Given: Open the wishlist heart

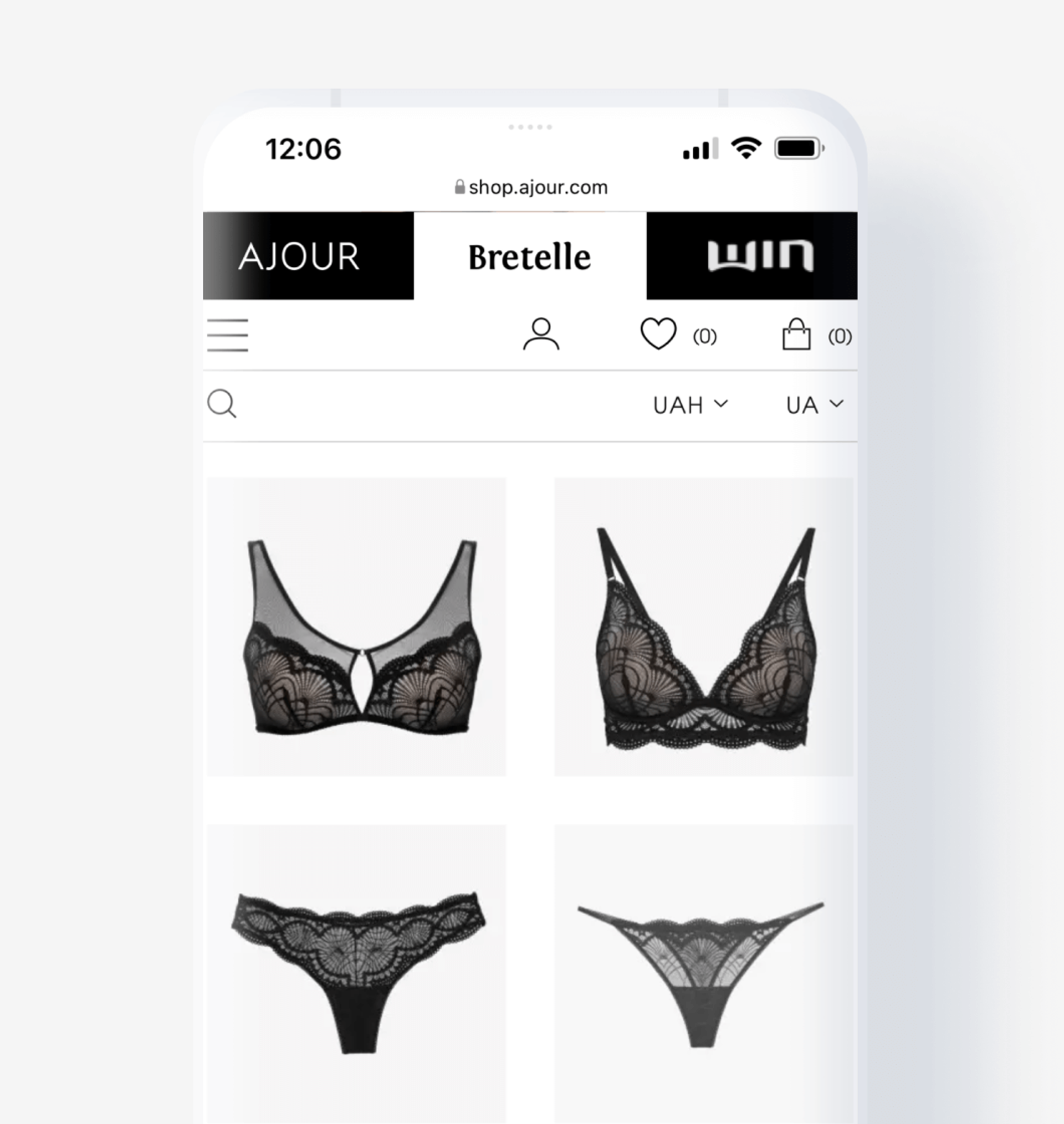Looking at the screenshot, I should pos(658,333).
